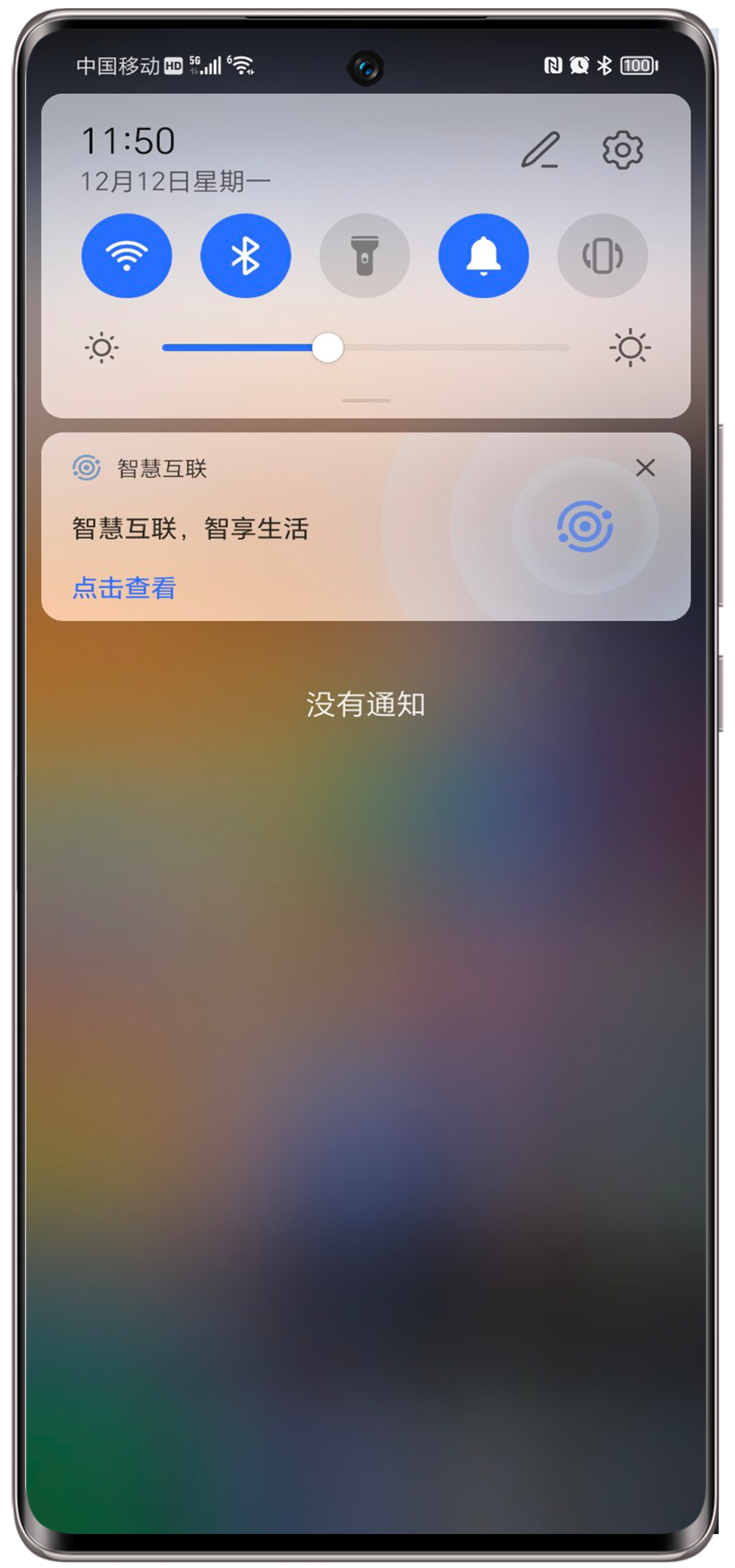Open settings via the gear icon
Image resolution: width=735 pixels, height=1568 pixels.
pyautogui.click(x=622, y=150)
